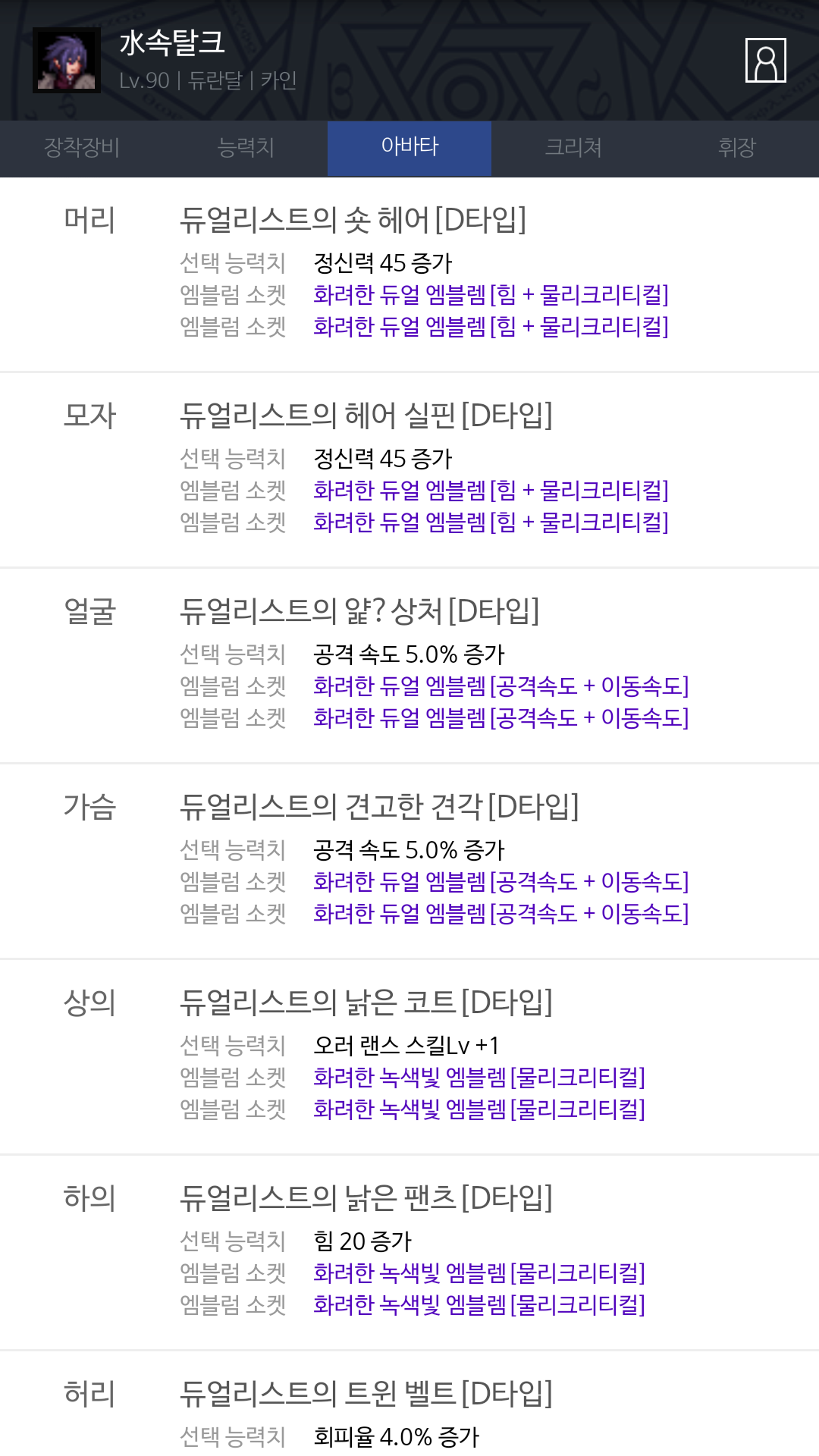Tap the character portrait thumbnail
Image resolution: width=819 pixels, height=1456 pixels.
coord(67,60)
